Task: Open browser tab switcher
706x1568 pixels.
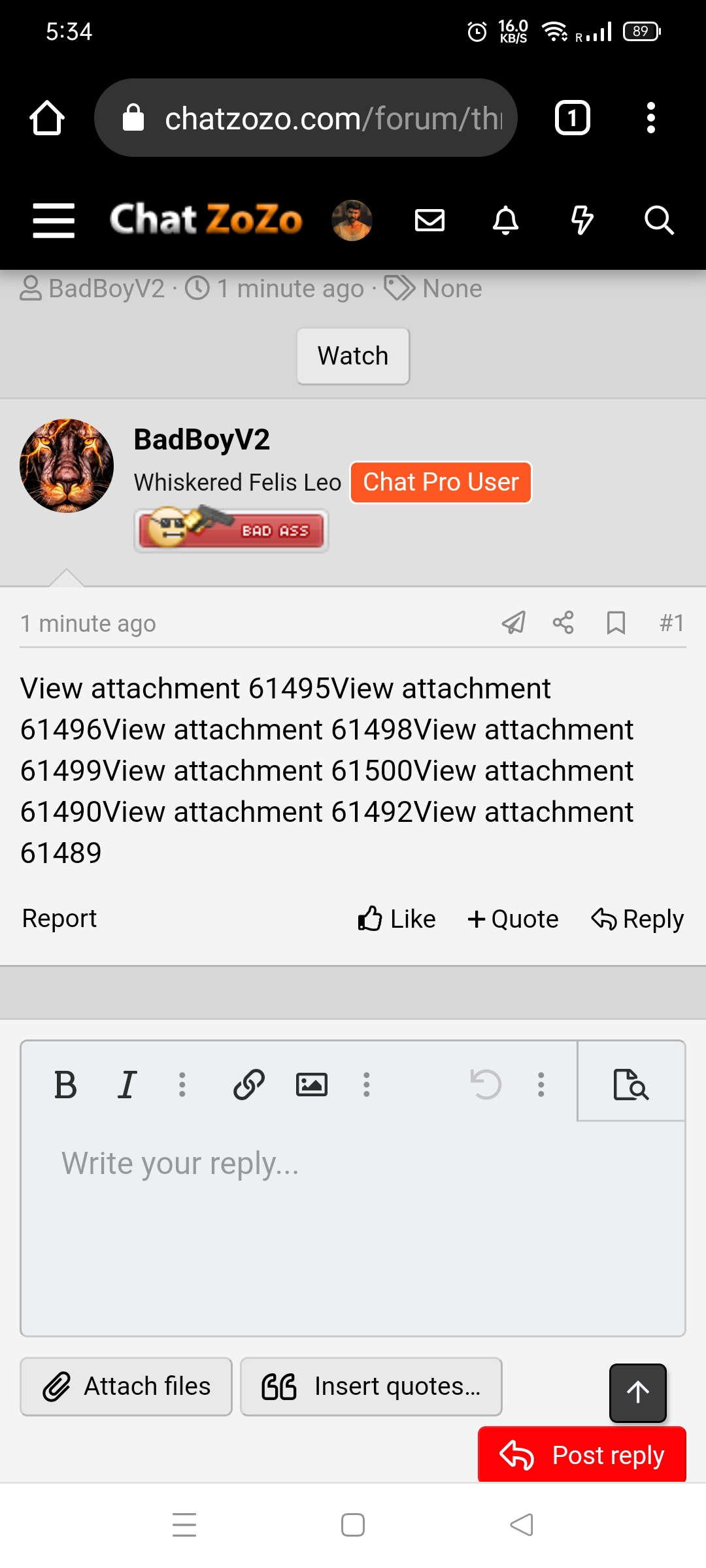Action: (572, 118)
